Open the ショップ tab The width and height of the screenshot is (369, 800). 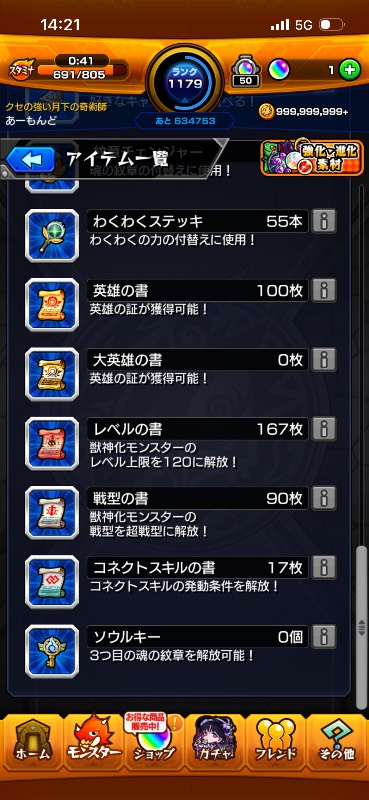pos(154,741)
